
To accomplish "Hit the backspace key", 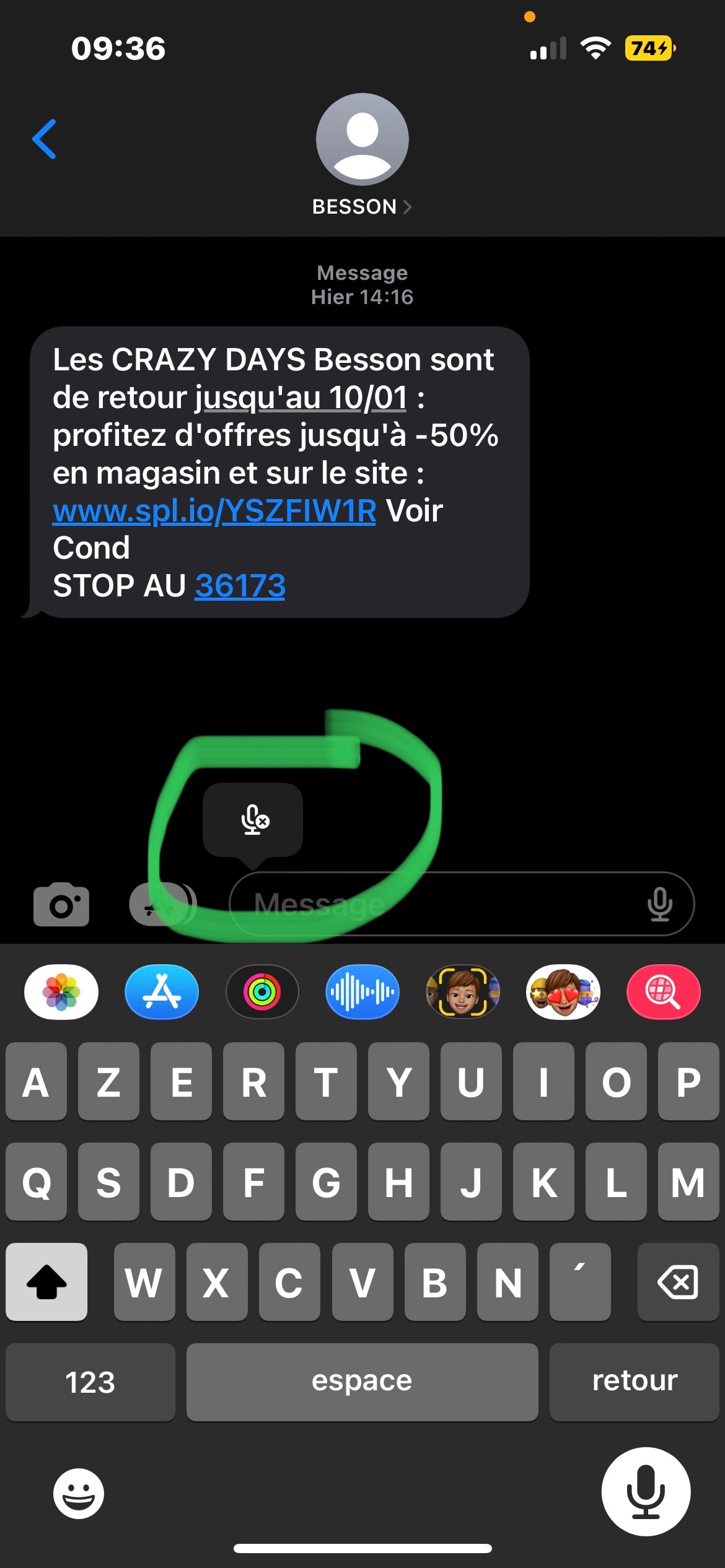I will (678, 1282).
